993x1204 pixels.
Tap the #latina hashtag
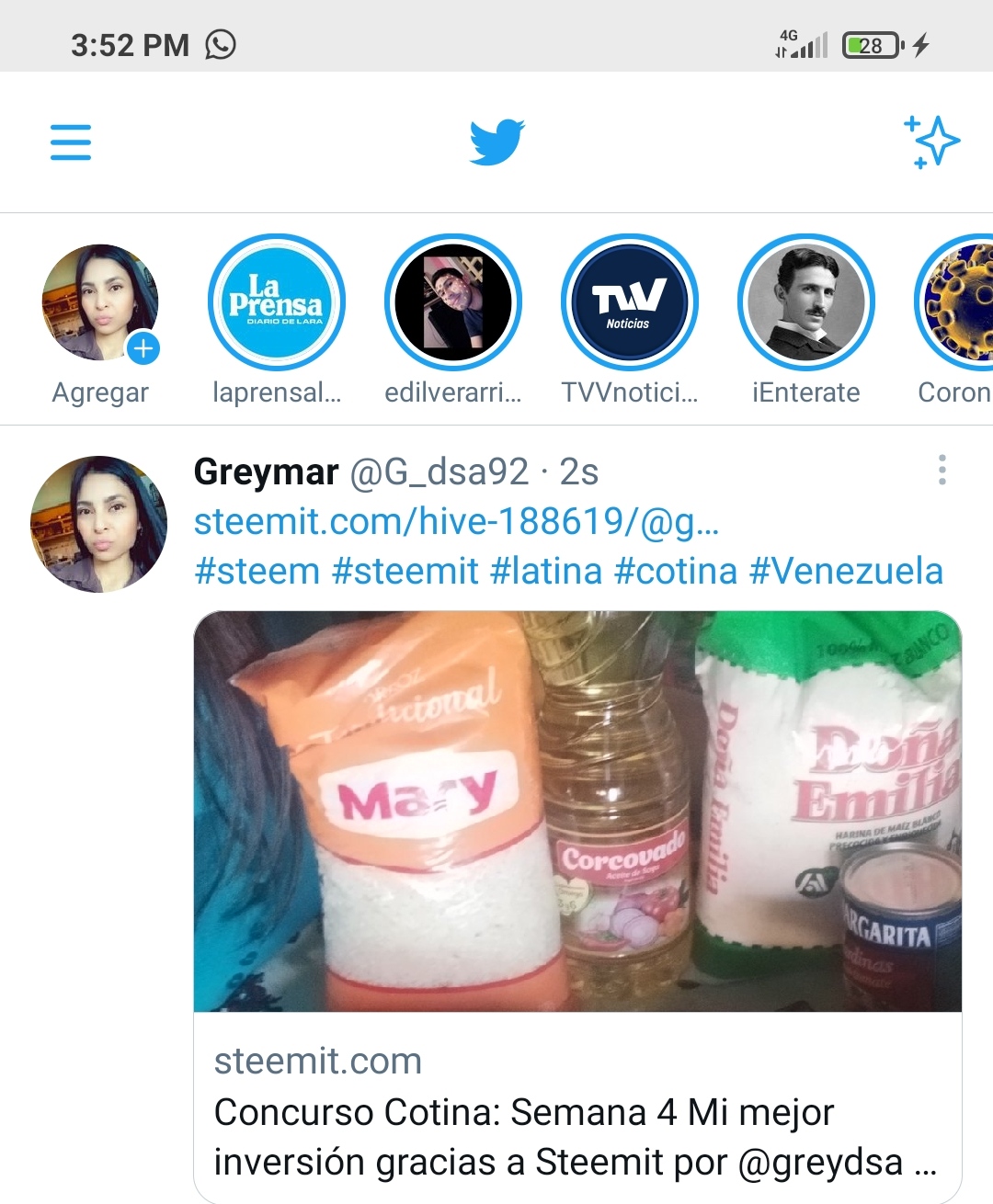pos(546,572)
